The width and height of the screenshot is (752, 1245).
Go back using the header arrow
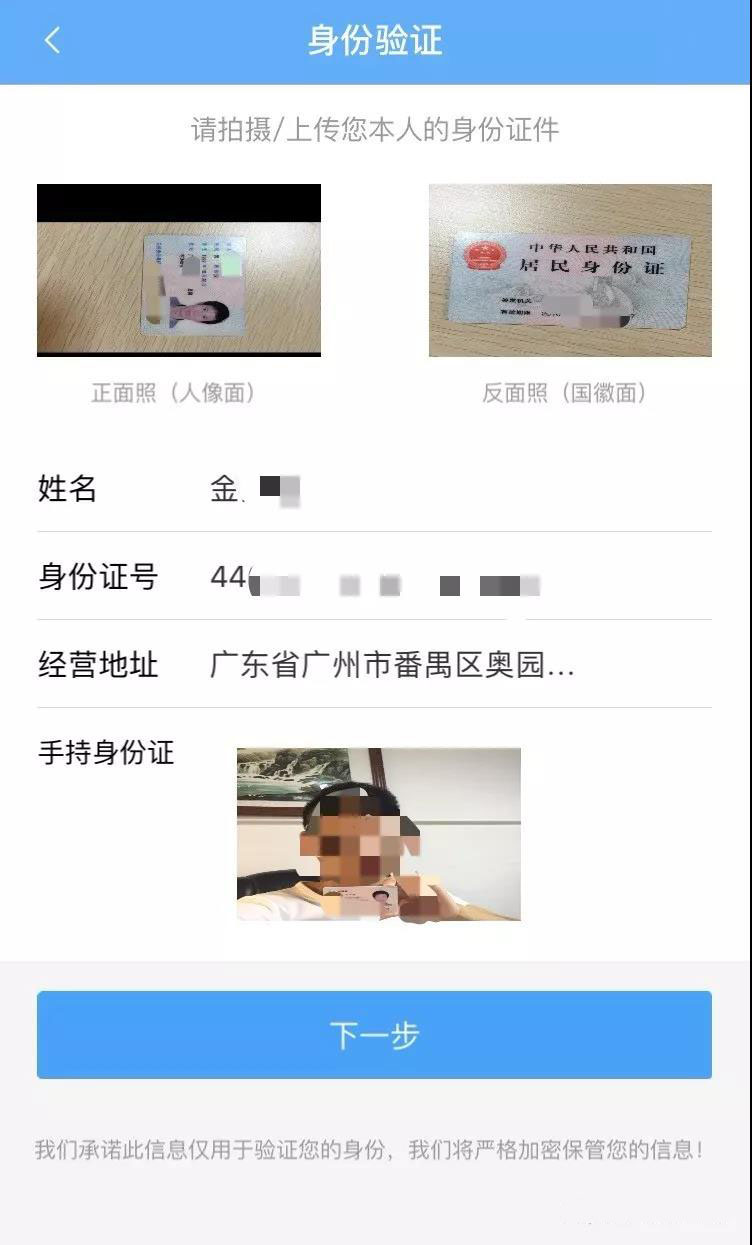(52, 41)
